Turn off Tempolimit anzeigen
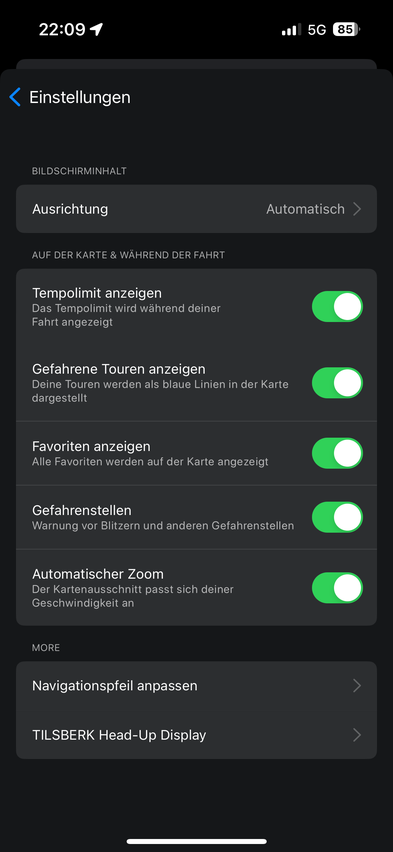The image size is (393, 852). (x=337, y=306)
